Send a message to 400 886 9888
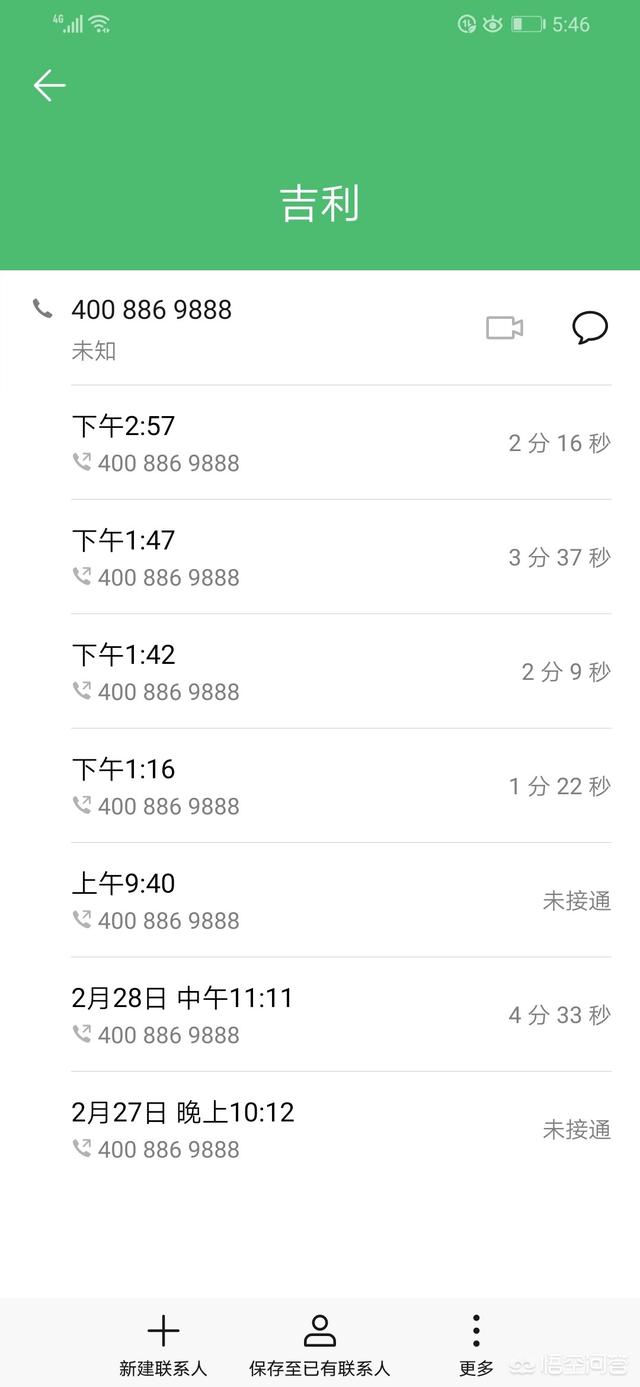Image resolution: width=640 pixels, height=1387 pixels. pos(589,328)
